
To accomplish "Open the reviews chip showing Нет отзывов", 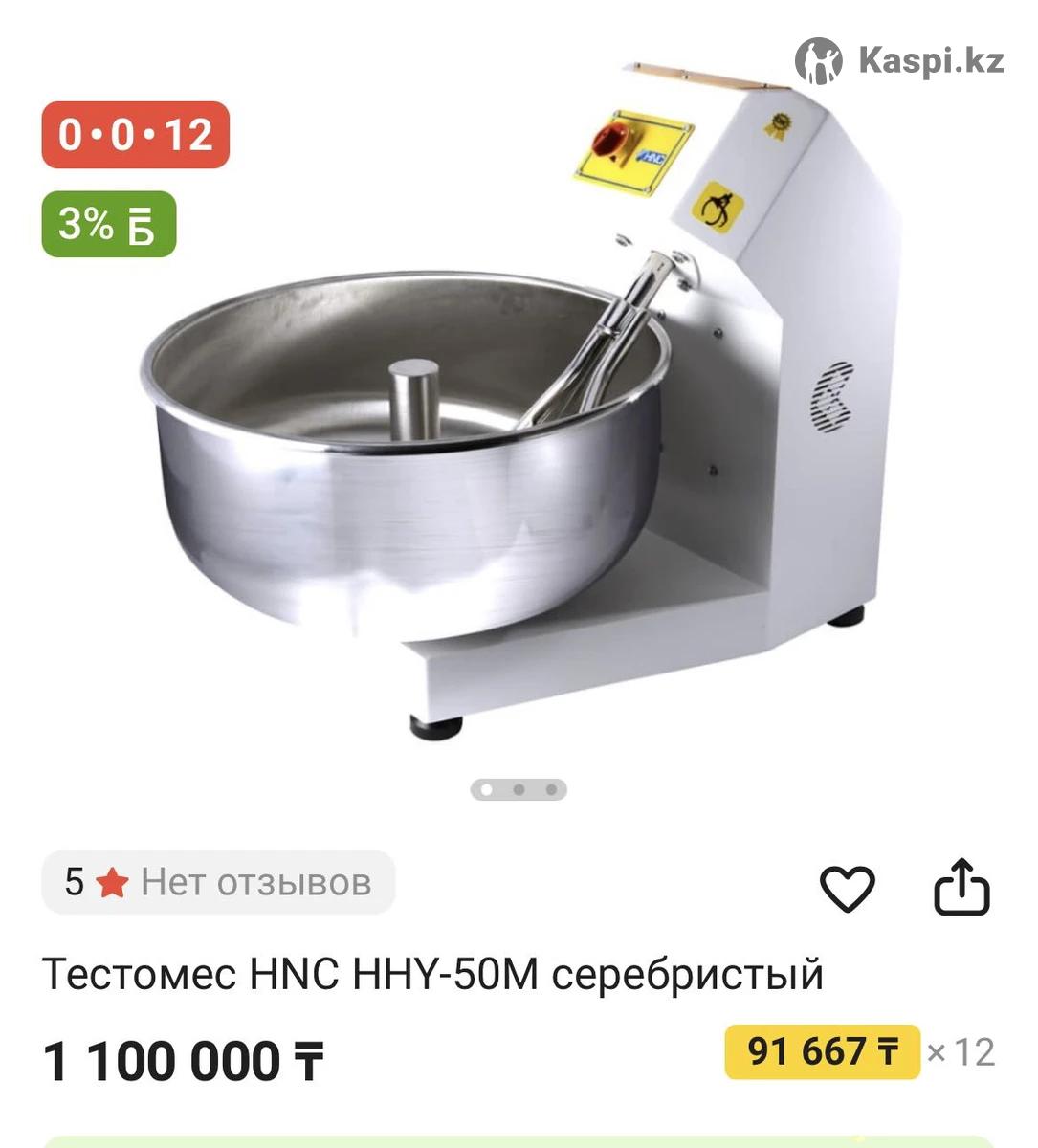I will tap(218, 882).
